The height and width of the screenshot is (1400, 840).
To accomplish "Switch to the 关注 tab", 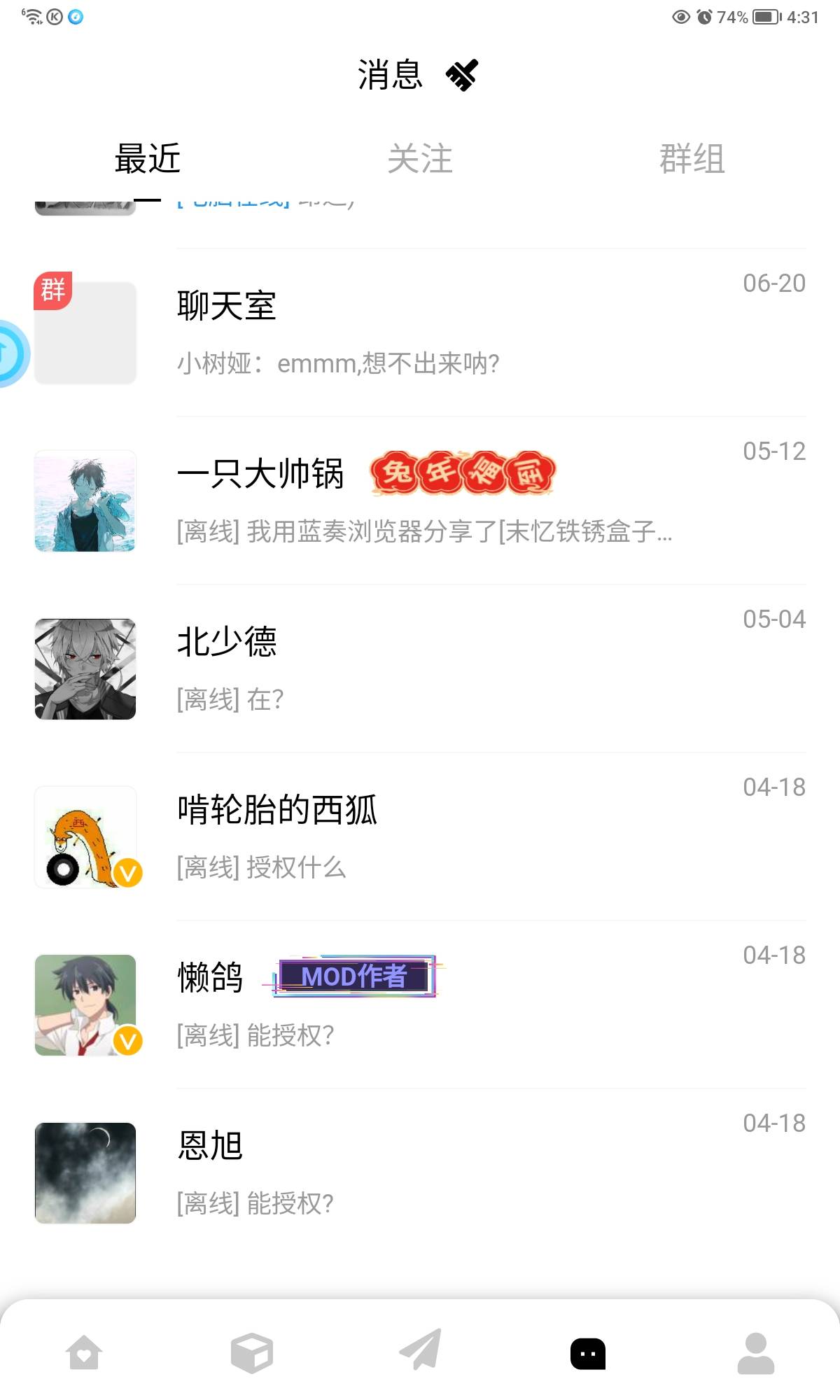I will pos(420,159).
